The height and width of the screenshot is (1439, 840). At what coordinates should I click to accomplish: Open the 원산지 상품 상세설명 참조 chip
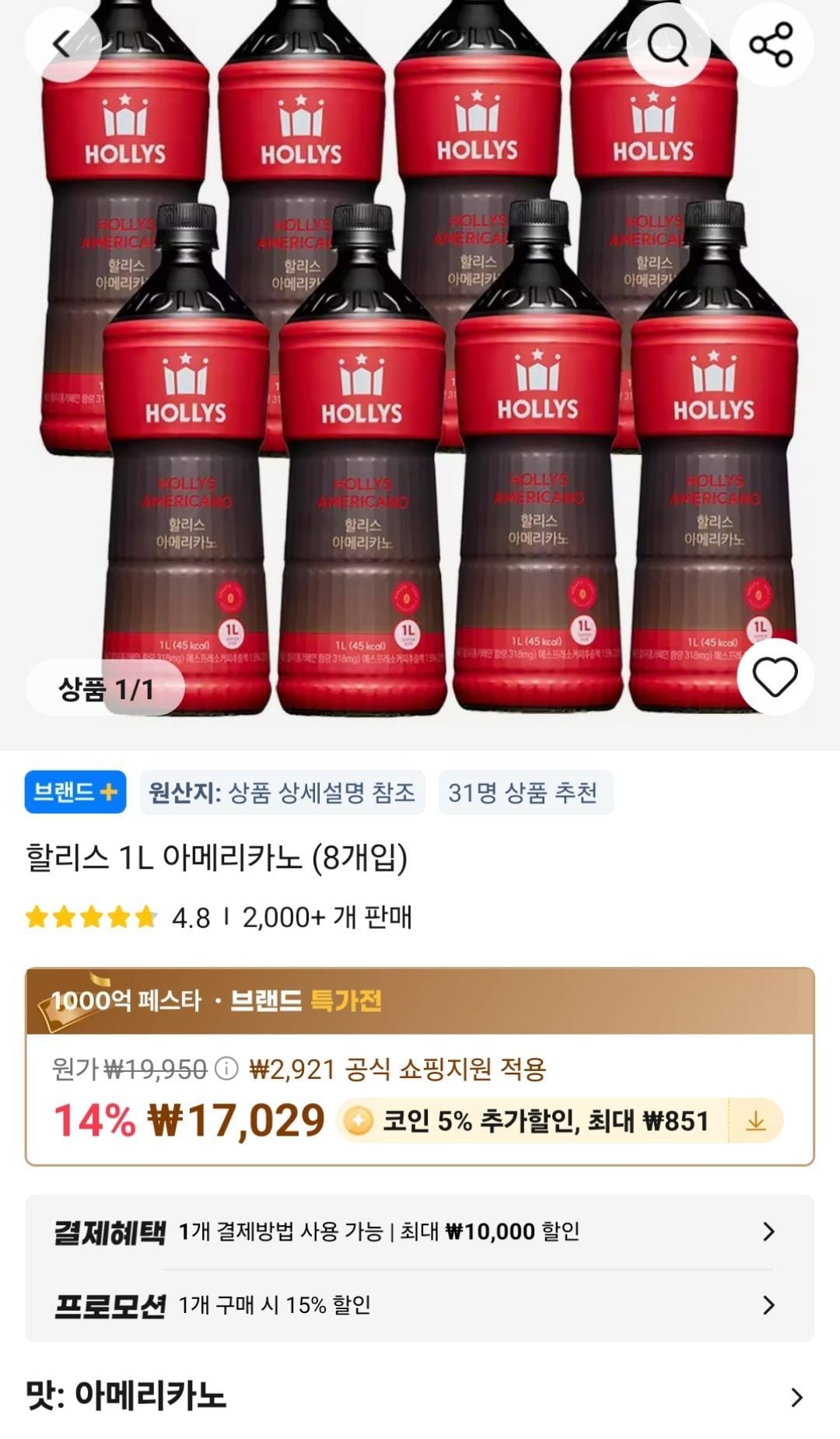click(282, 792)
